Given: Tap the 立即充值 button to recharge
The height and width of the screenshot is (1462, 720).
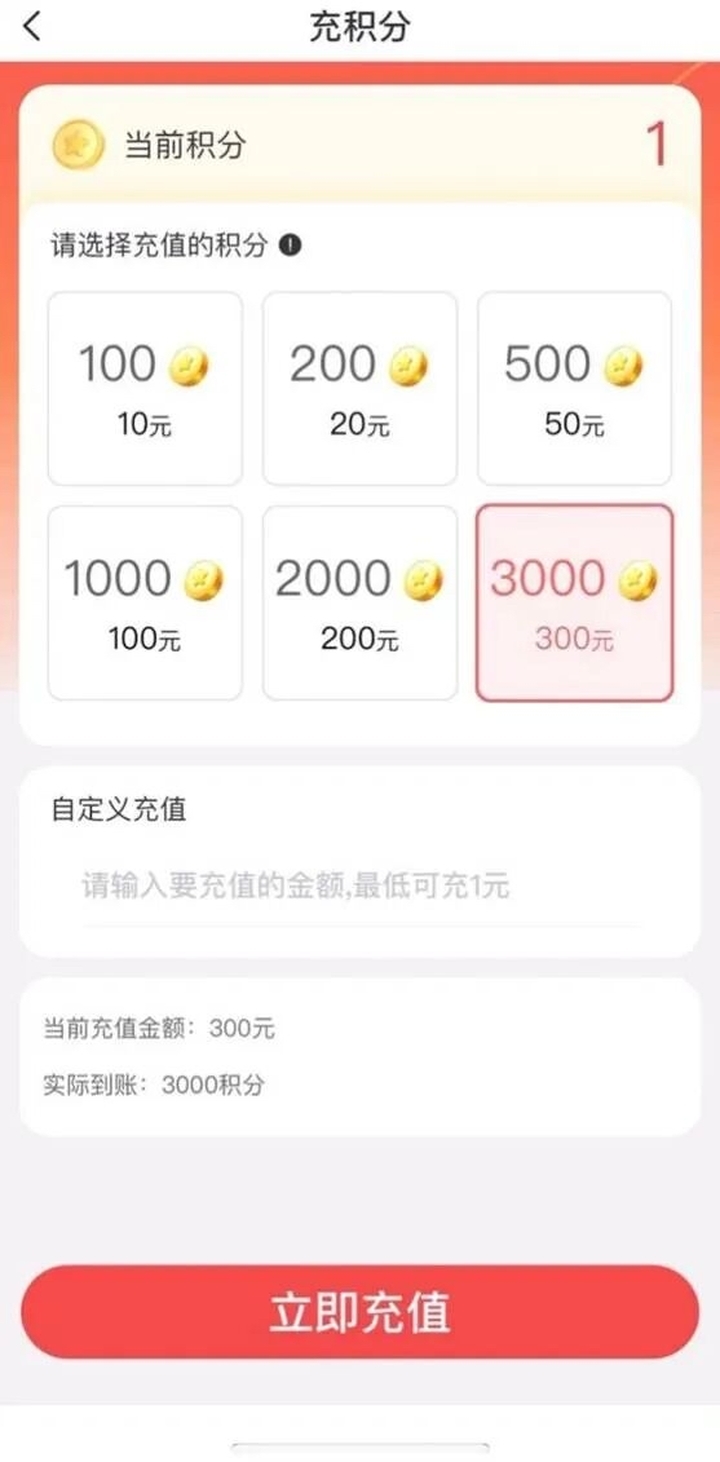Looking at the screenshot, I should point(360,1312).
